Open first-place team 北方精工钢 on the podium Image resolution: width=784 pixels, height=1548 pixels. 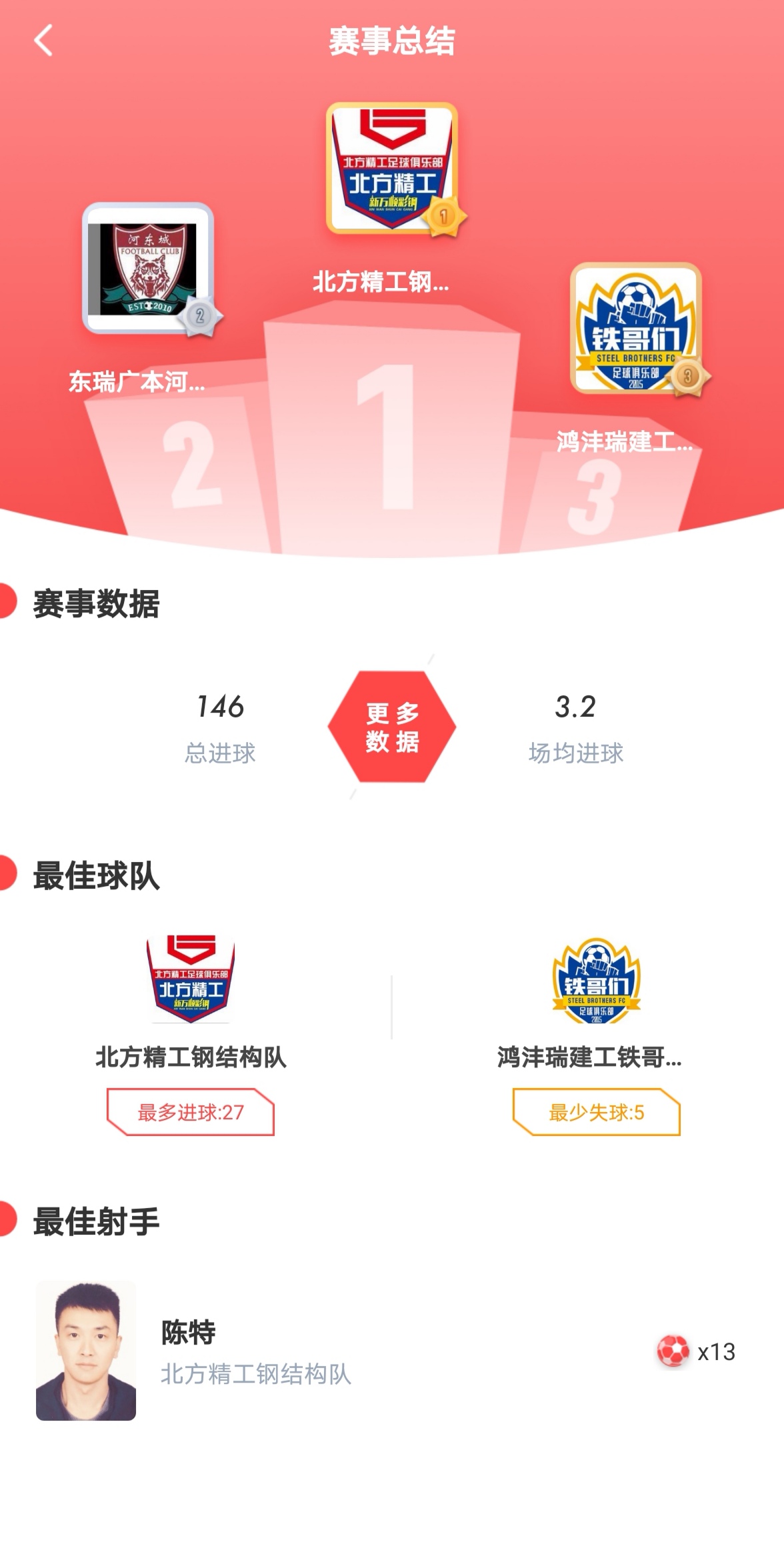[x=391, y=170]
